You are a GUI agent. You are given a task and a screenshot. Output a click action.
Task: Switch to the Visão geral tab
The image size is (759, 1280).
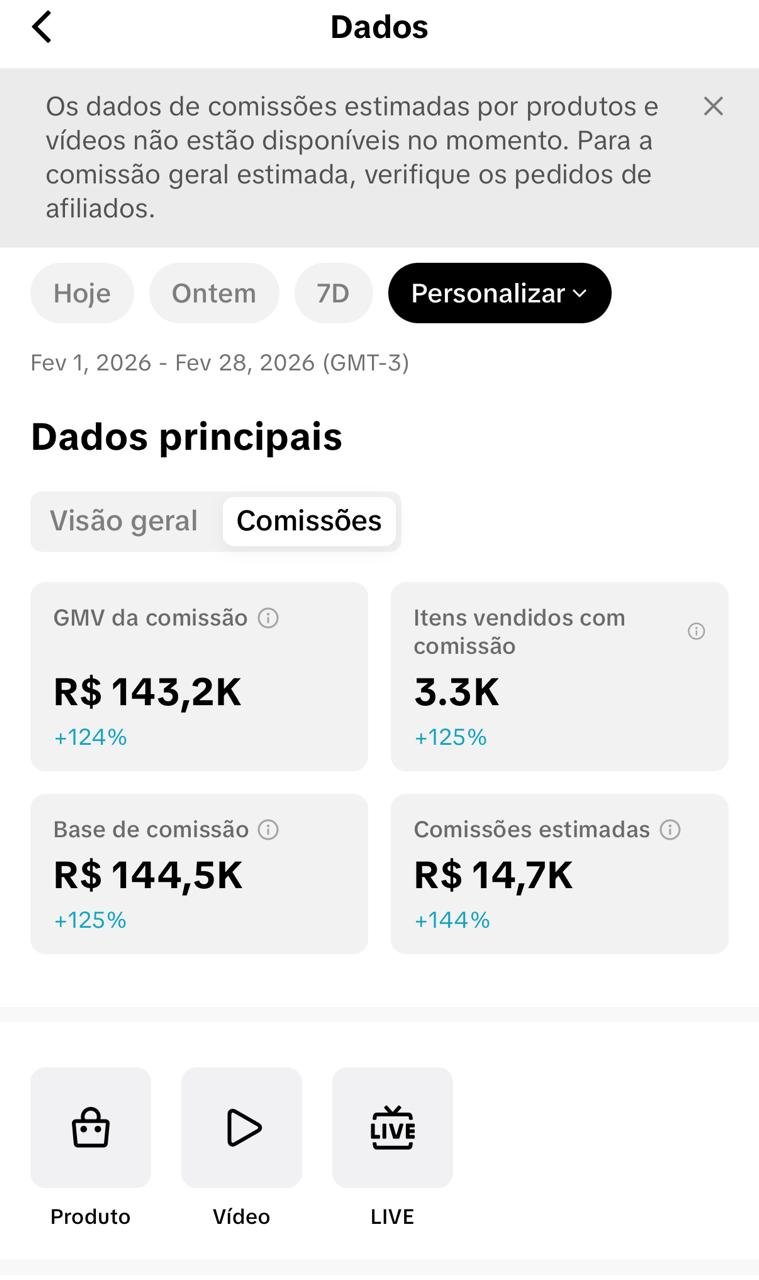pyautogui.click(x=124, y=521)
